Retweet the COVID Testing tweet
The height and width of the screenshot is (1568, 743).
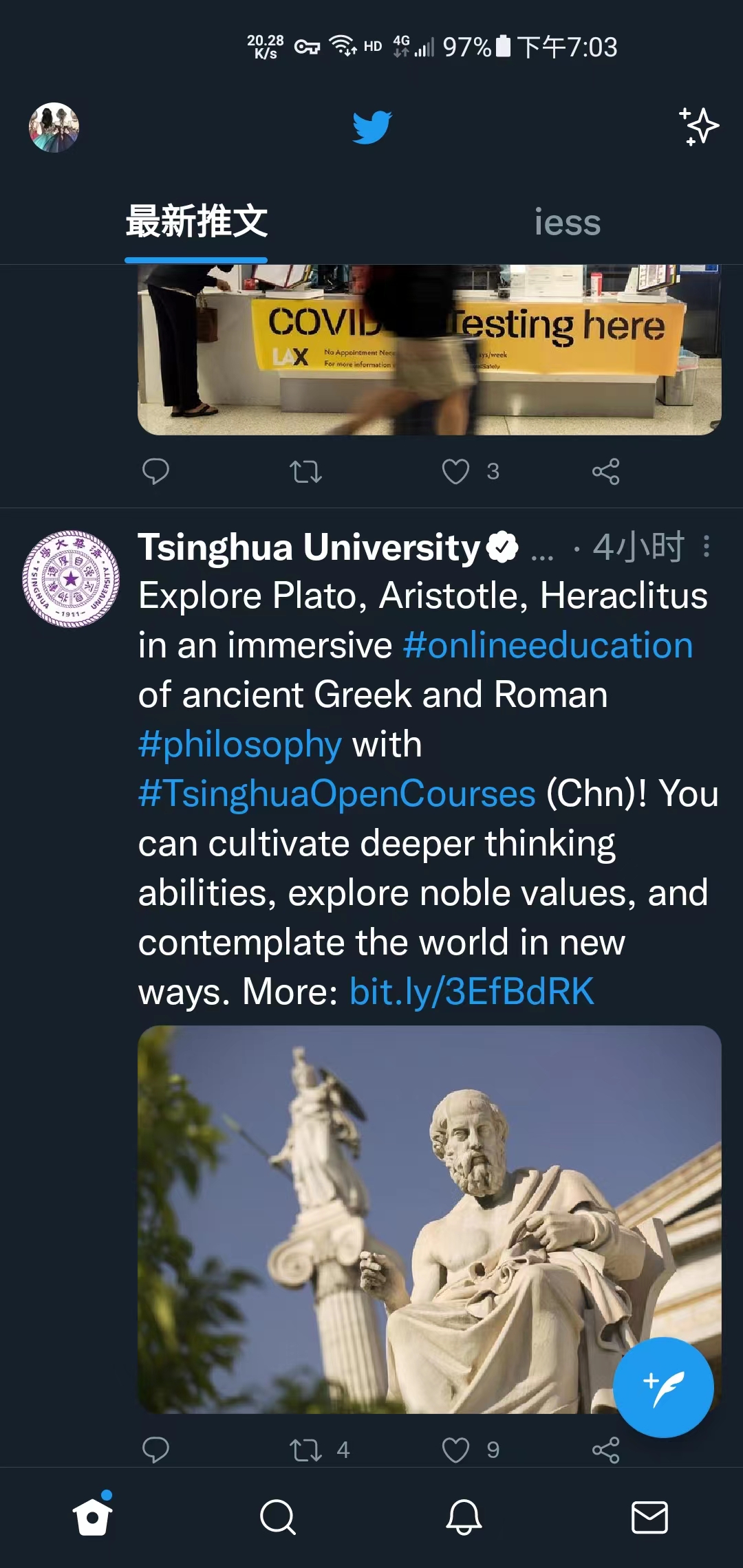click(305, 472)
